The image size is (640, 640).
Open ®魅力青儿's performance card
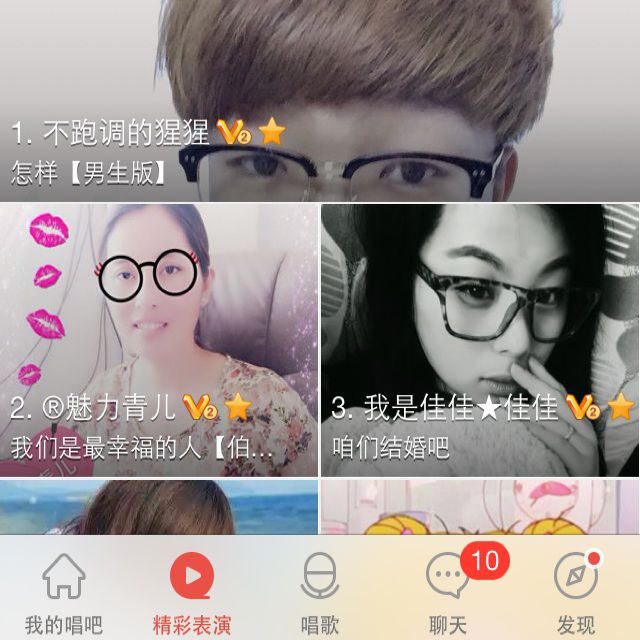pos(158,340)
